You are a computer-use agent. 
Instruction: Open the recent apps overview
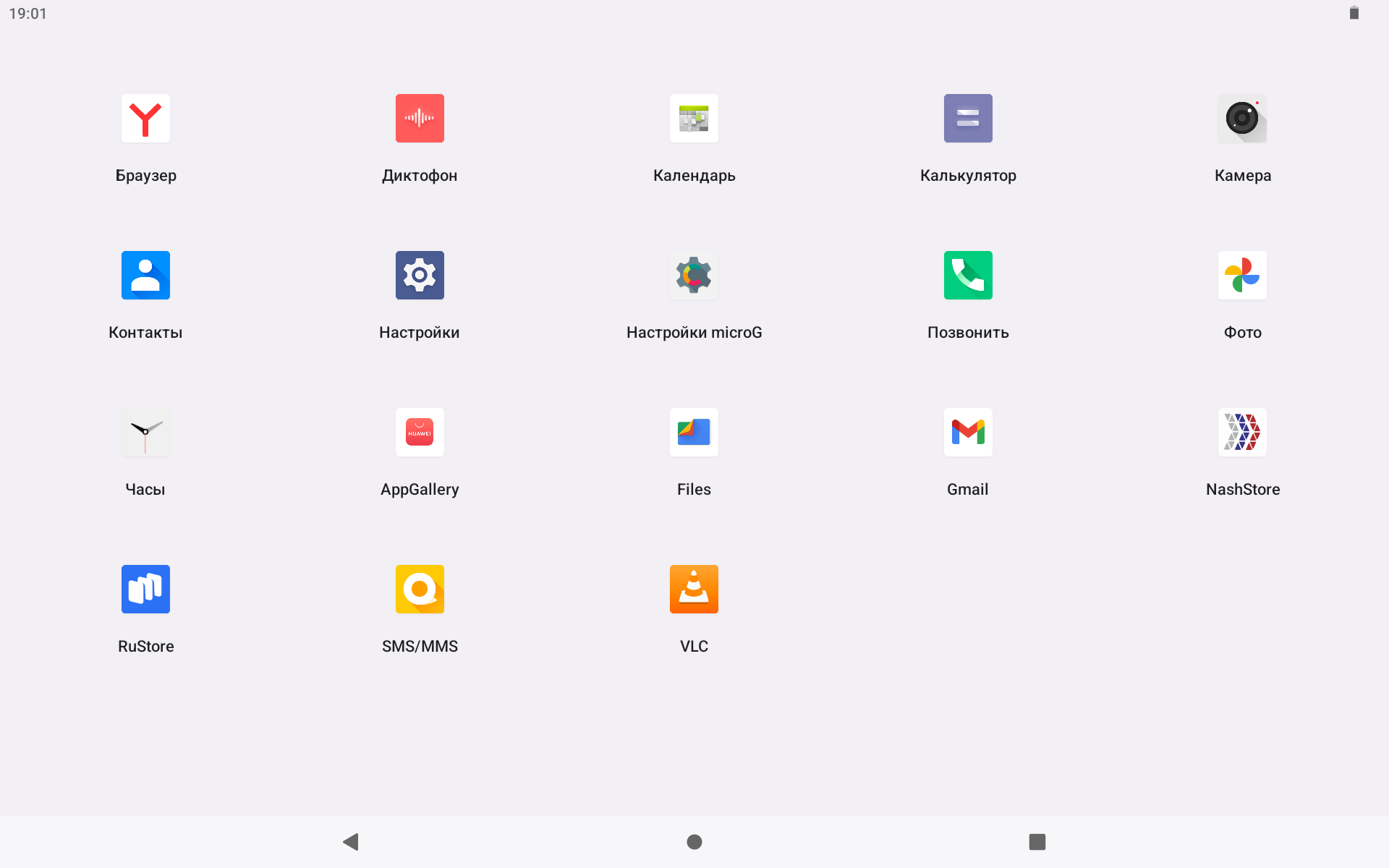click(1037, 842)
